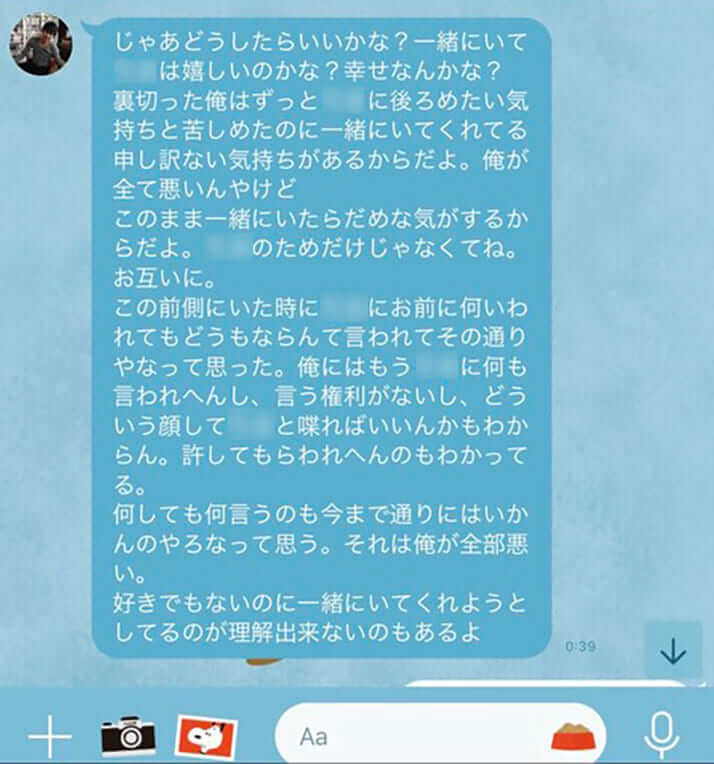Start a voice message with the microphone
The height and width of the screenshot is (764, 714).
tap(660, 737)
